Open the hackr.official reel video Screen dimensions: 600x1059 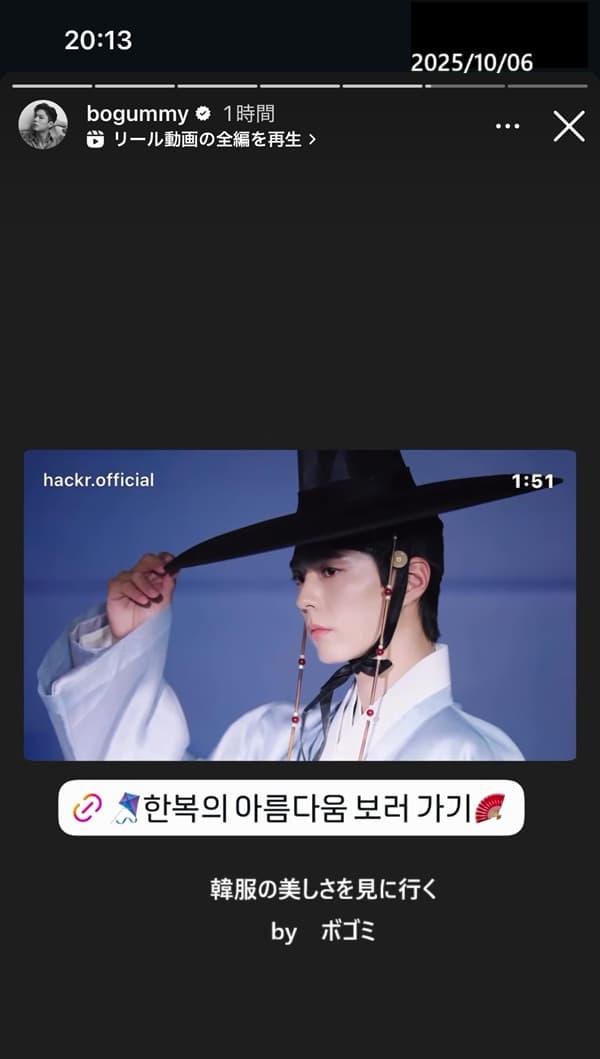click(x=300, y=604)
